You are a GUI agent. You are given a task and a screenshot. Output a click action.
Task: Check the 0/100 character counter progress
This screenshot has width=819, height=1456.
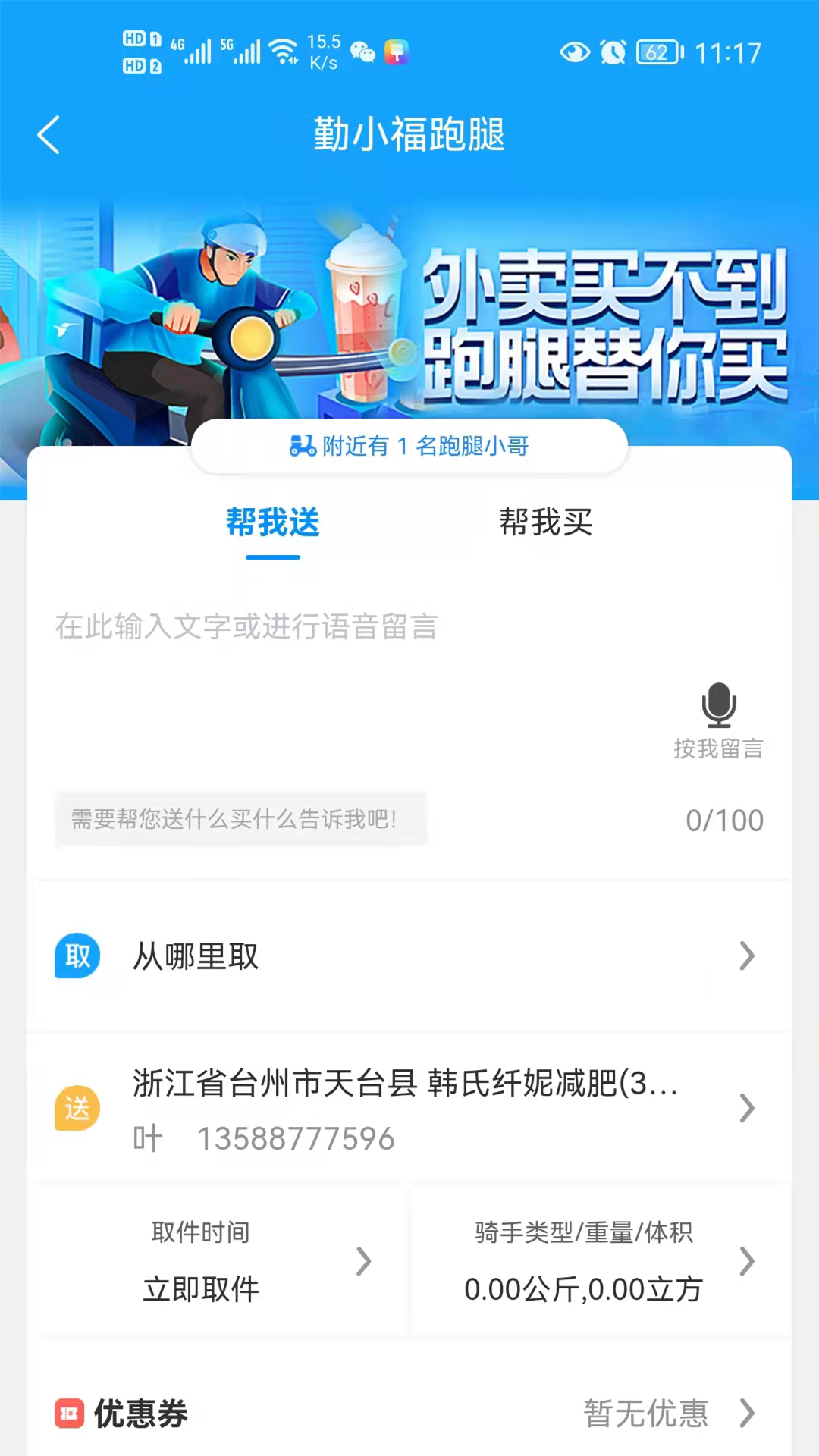pos(726,820)
